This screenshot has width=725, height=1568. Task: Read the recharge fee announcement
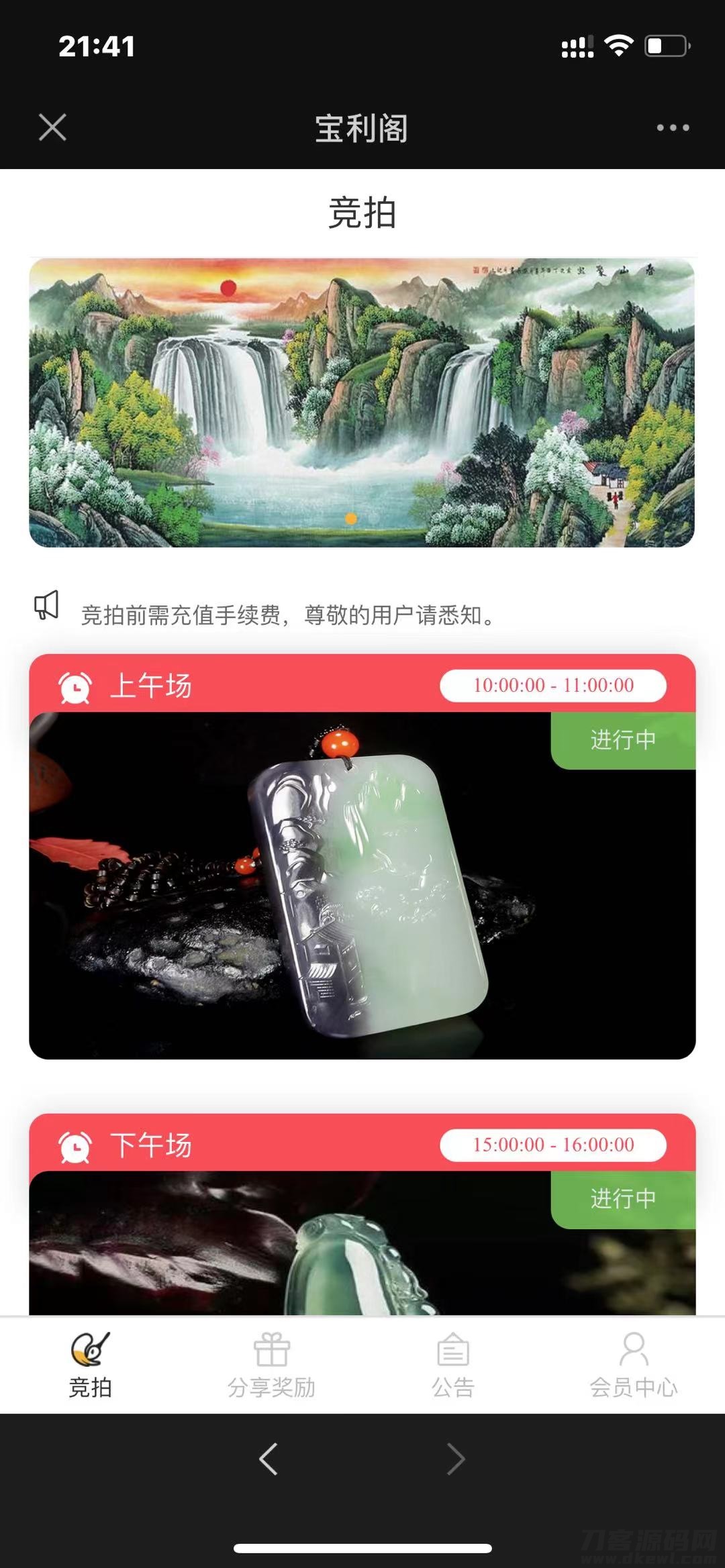pyautogui.click(x=289, y=615)
